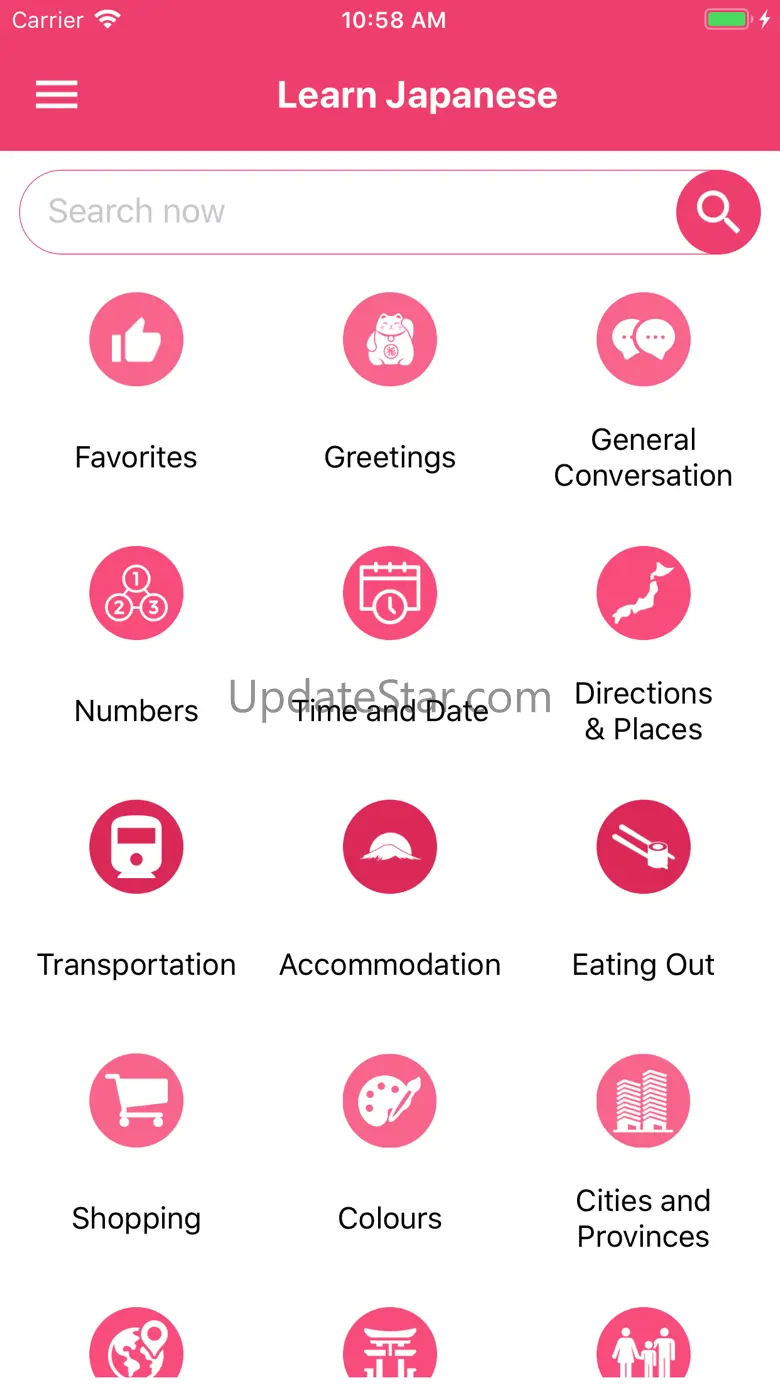This screenshot has width=780, height=1387.
Task: Focus the Search now field
Action: 348,212
